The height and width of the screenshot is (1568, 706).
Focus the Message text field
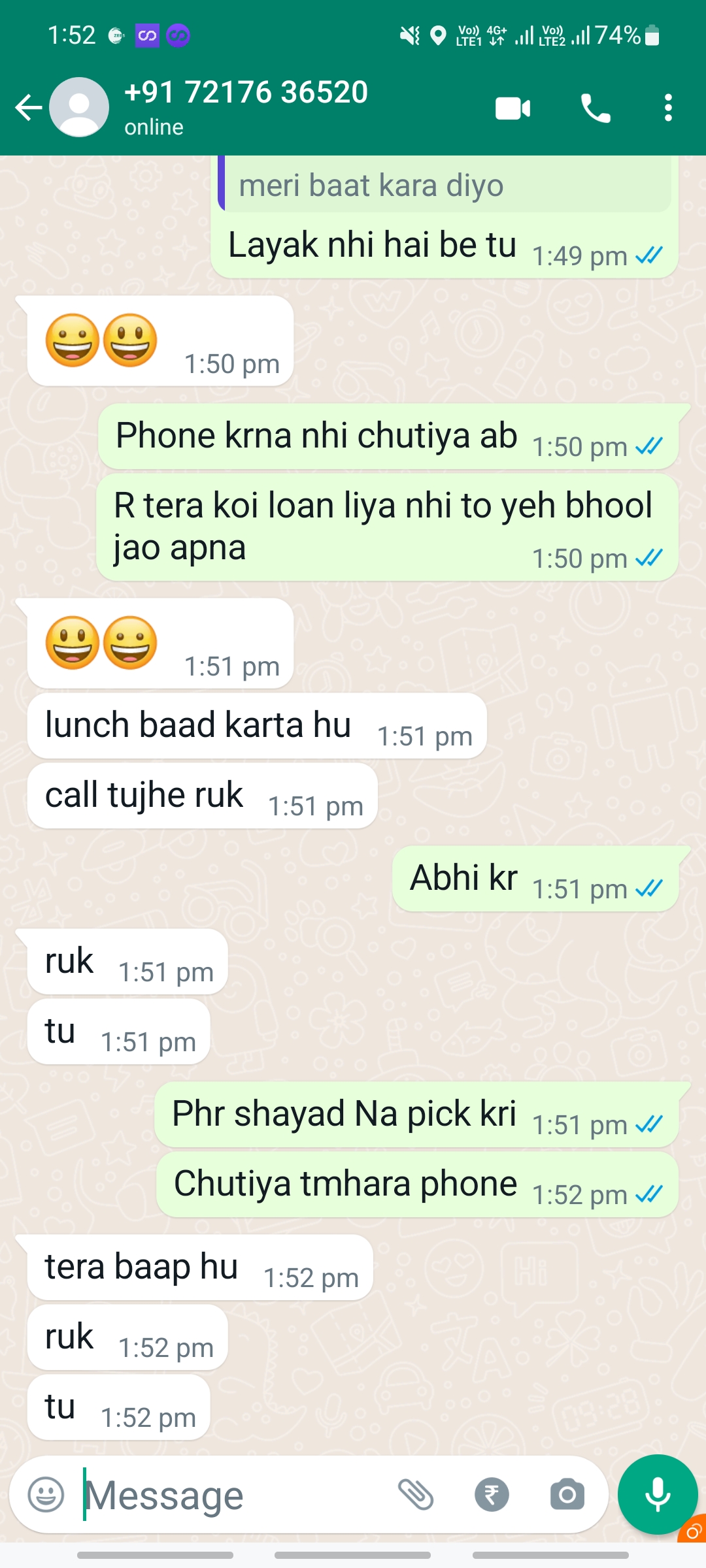235,1495
